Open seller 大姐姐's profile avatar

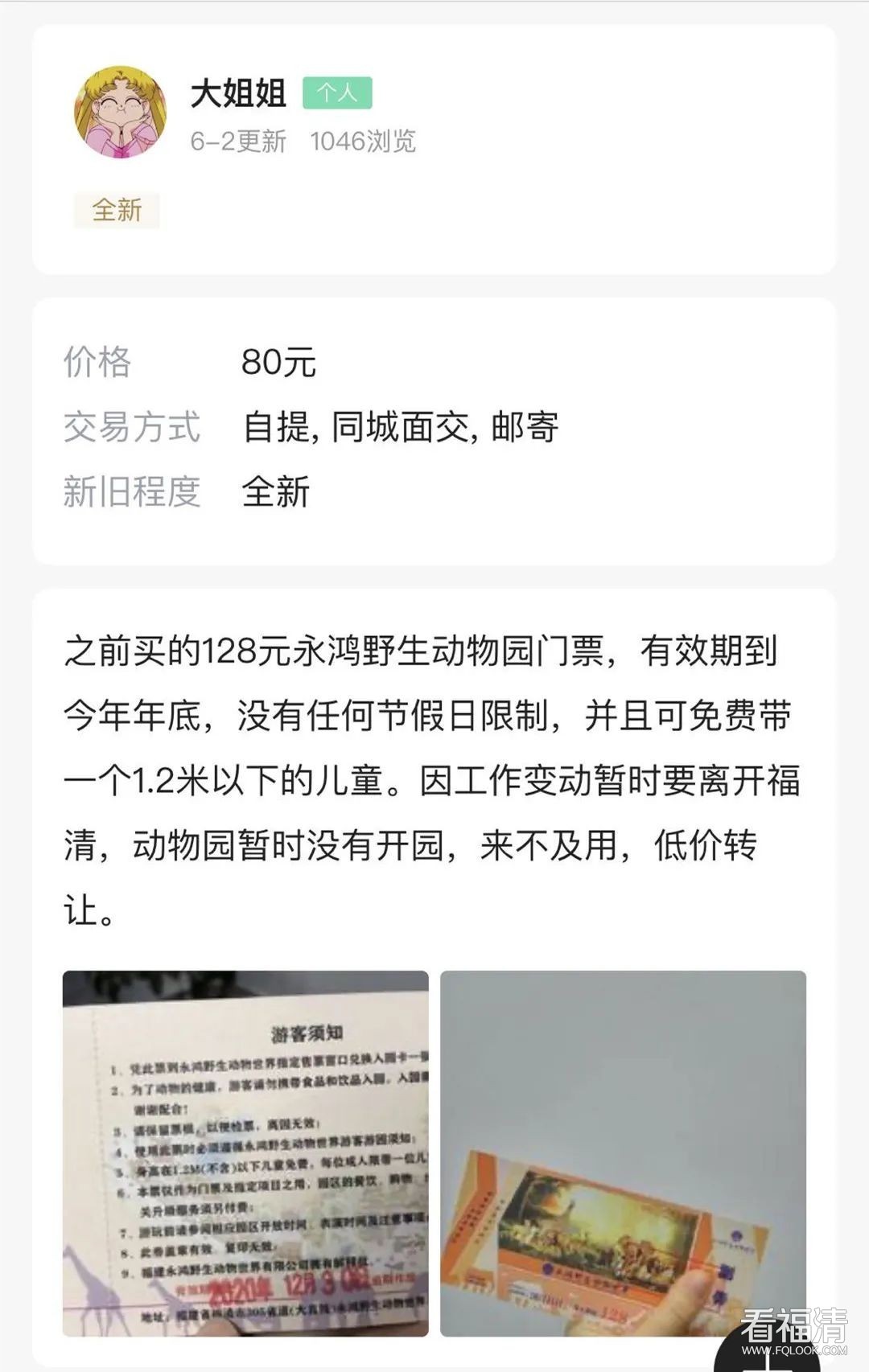(x=121, y=113)
